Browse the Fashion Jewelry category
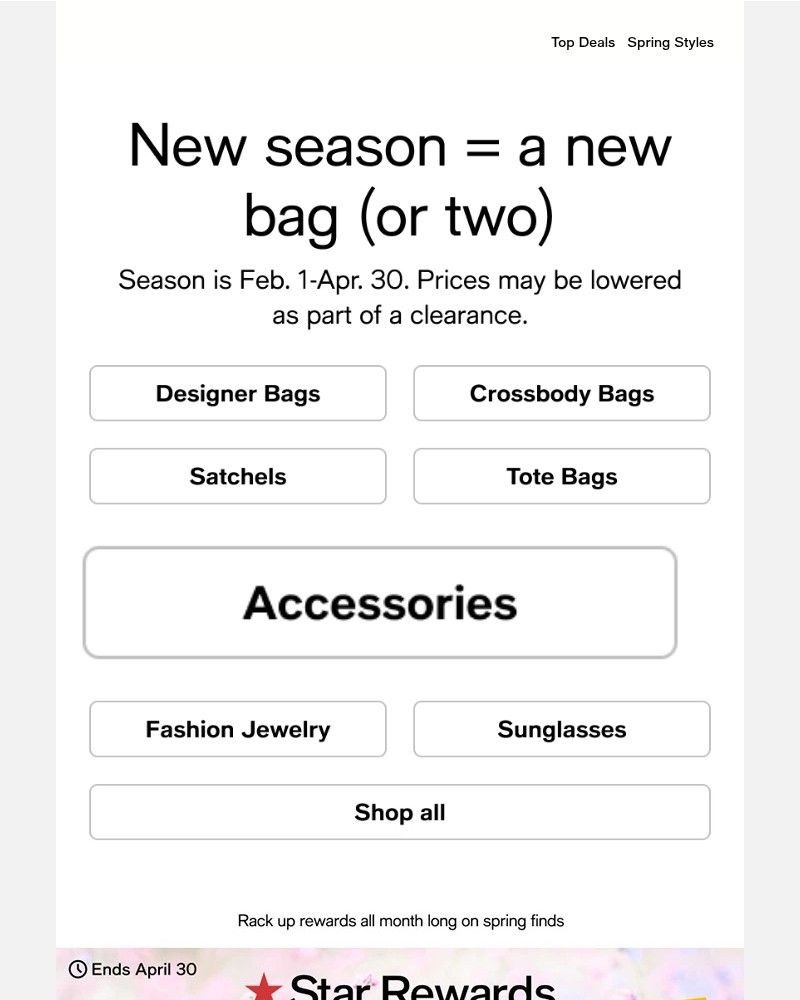Viewport: 800px width, 1000px height. point(237,729)
